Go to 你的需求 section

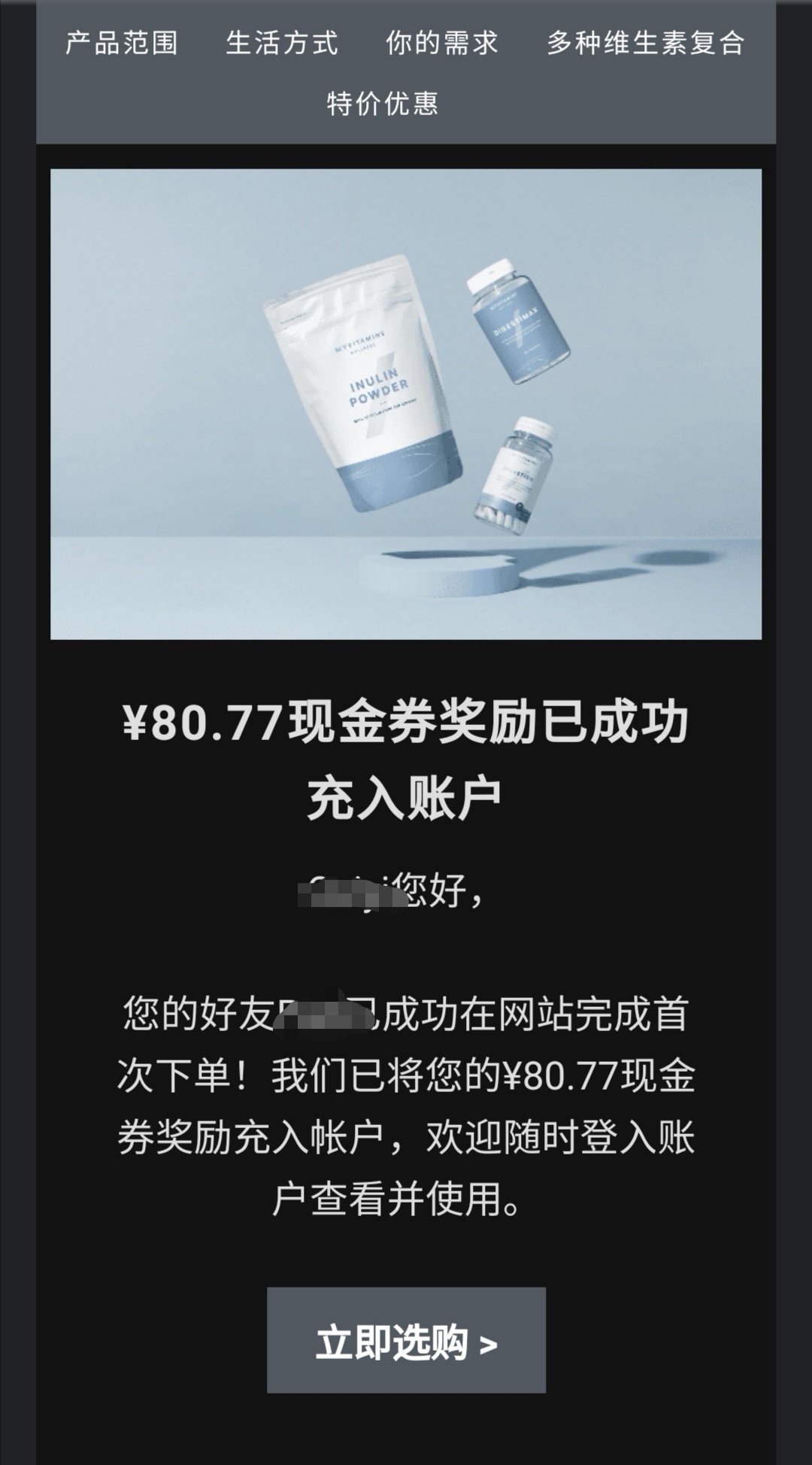pyautogui.click(x=442, y=43)
